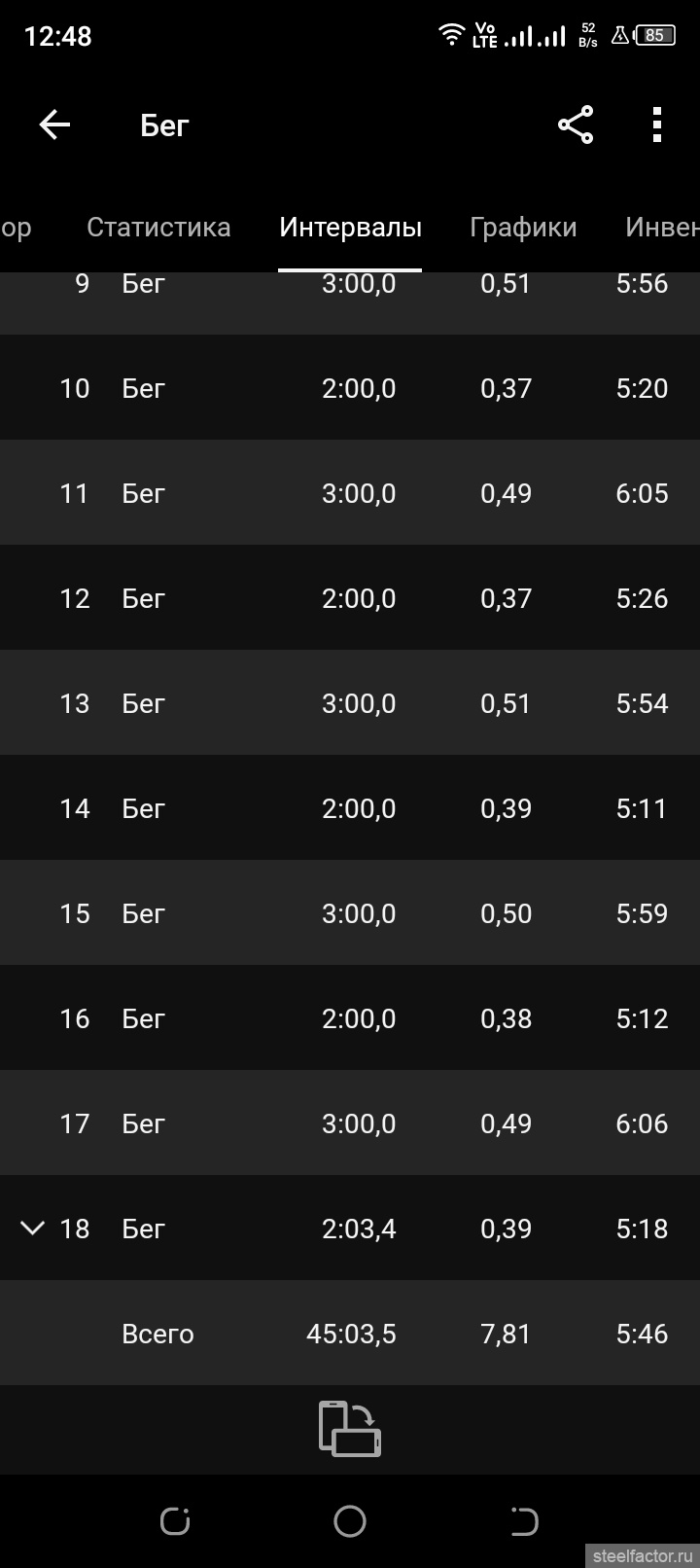
Task: Select the Интервалы tab
Action: click(x=350, y=228)
